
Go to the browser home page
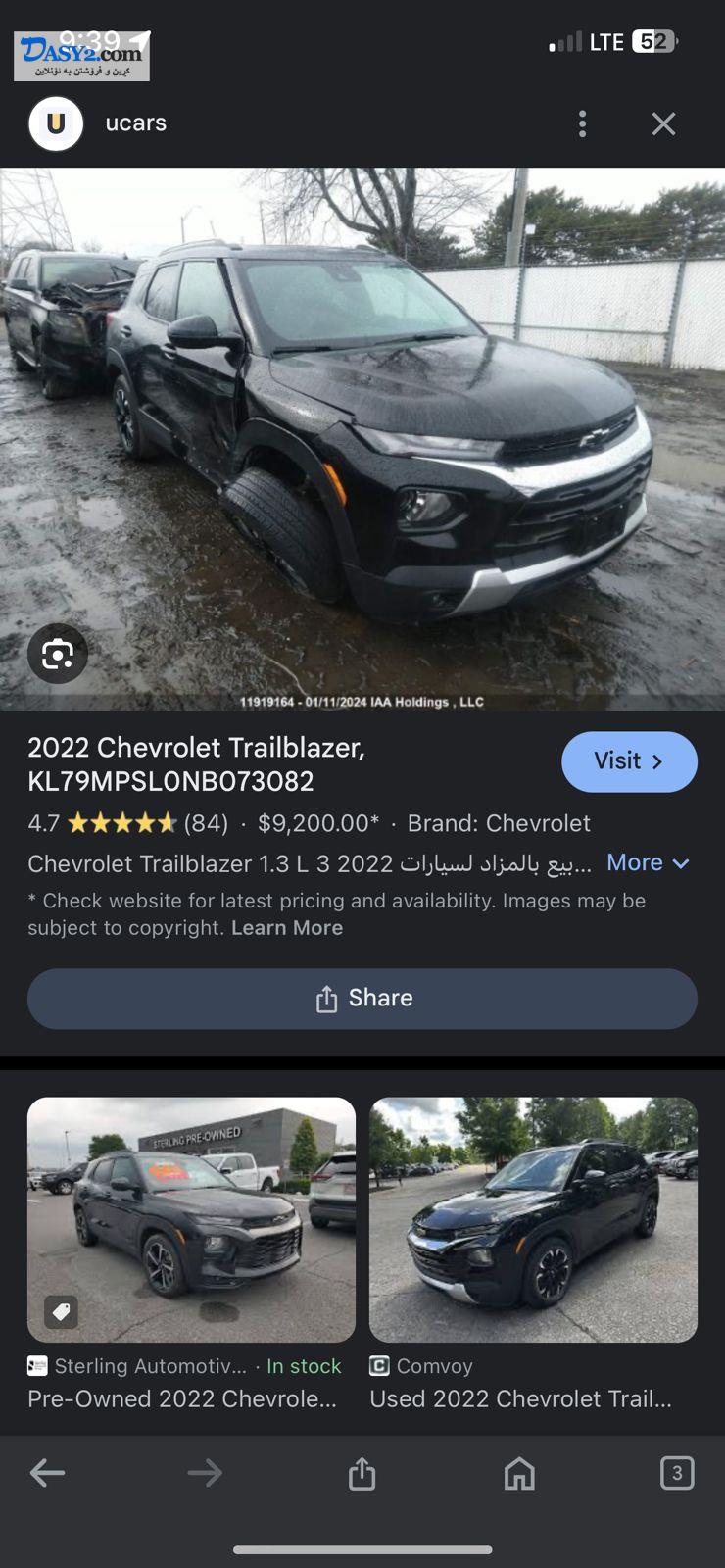(x=519, y=1473)
